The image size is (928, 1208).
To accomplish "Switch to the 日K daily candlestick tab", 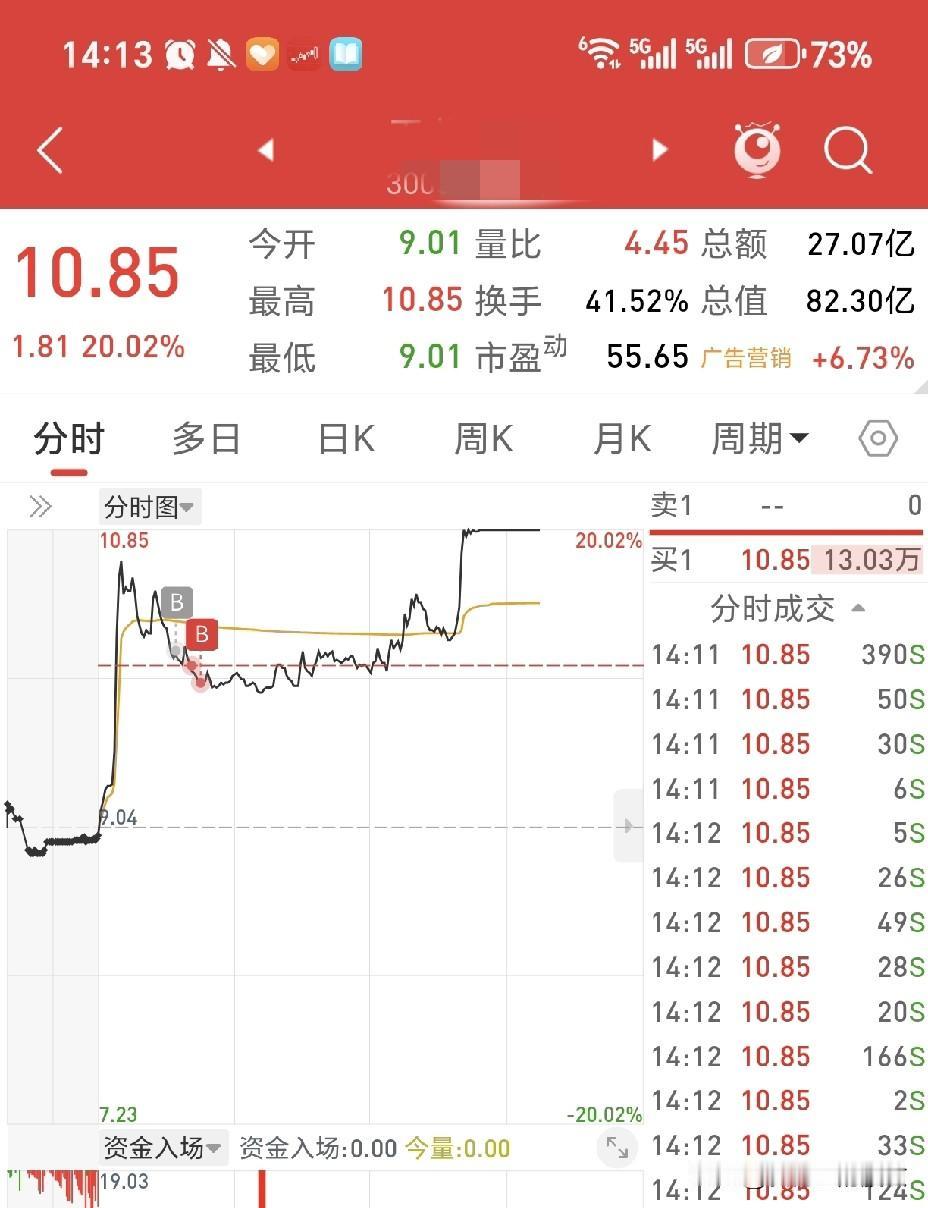I will [x=344, y=438].
